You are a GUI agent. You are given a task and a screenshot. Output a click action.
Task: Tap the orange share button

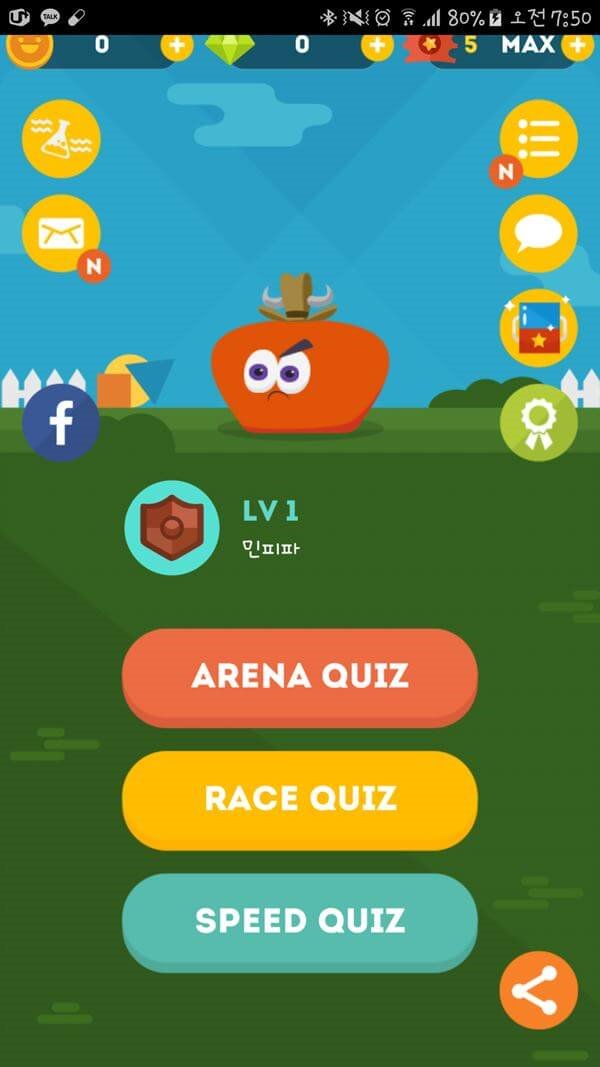[x=538, y=990]
